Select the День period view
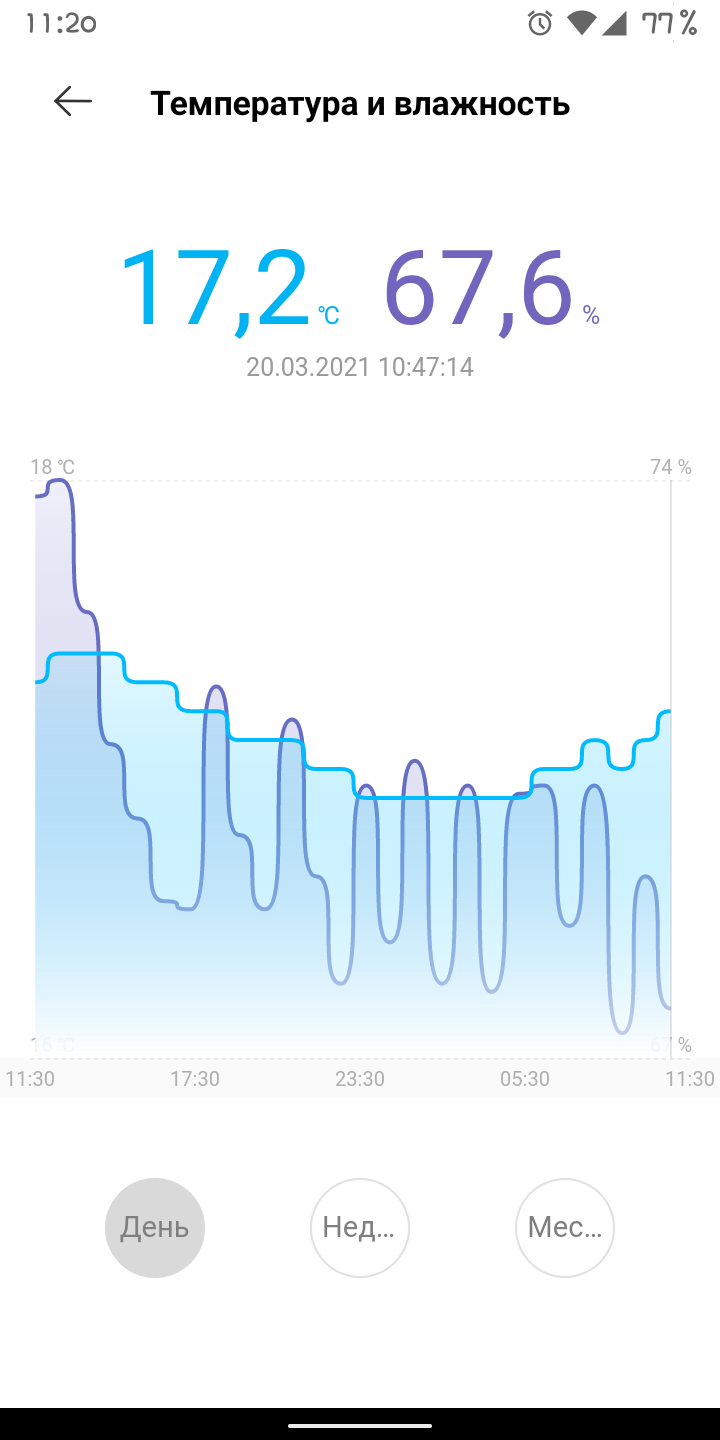 coord(155,1228)
